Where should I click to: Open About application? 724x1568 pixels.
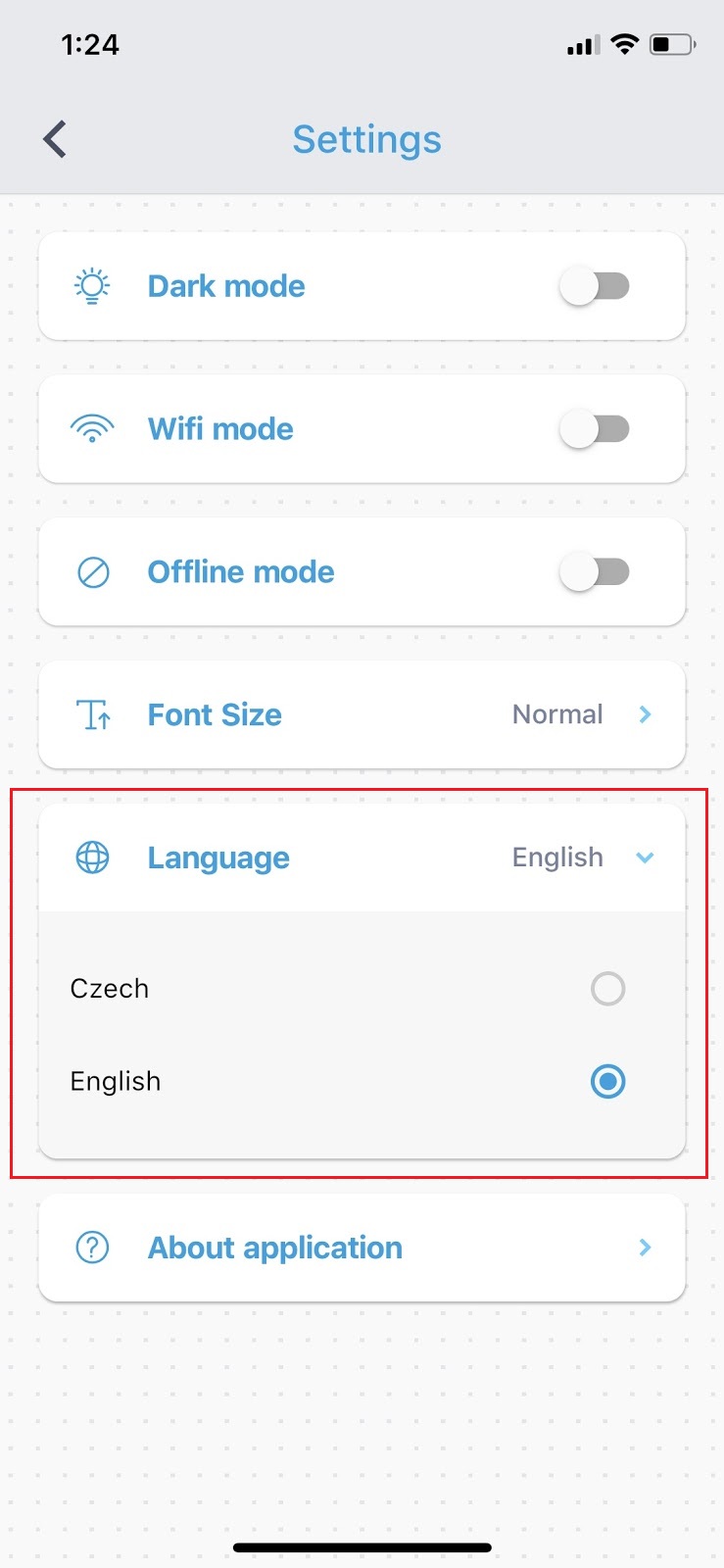click(362, 1248)
